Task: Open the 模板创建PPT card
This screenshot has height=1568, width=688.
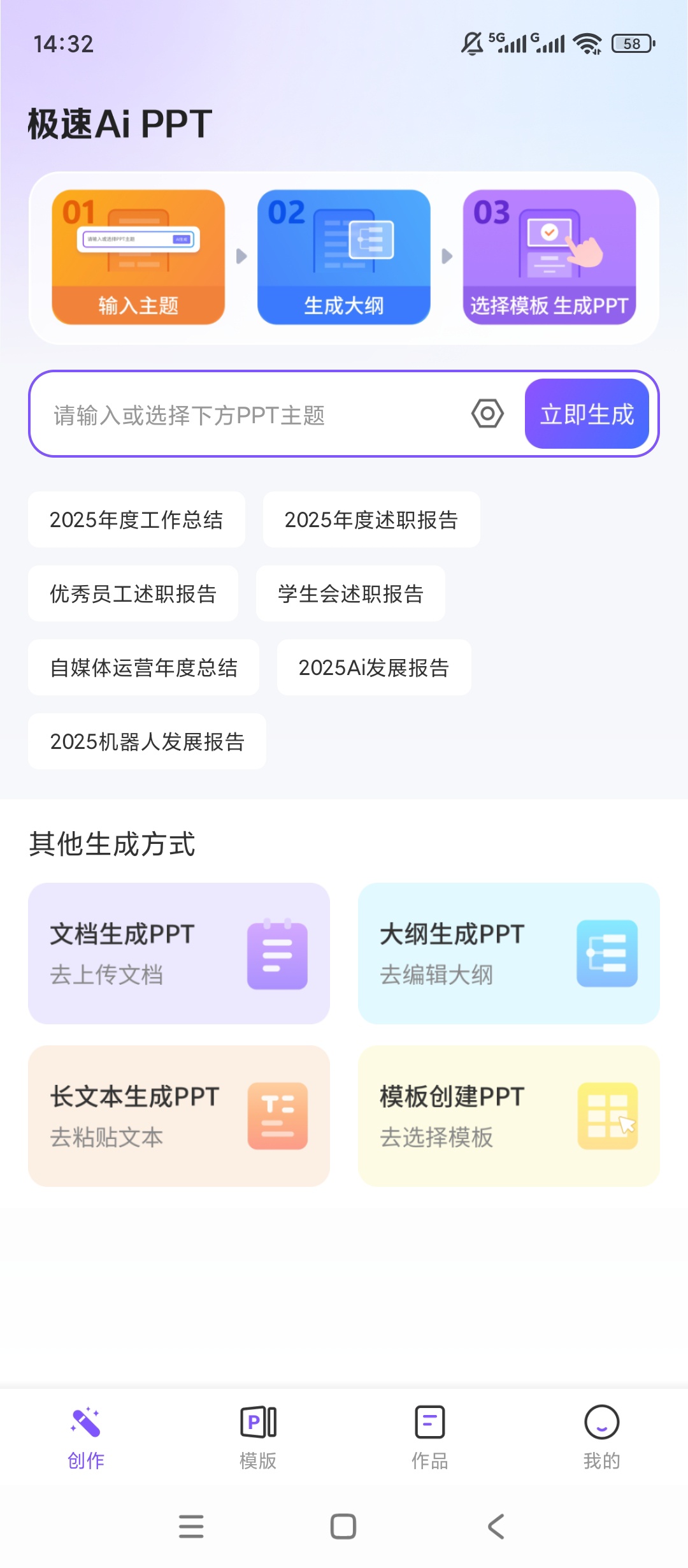Action: point(509,1116)
